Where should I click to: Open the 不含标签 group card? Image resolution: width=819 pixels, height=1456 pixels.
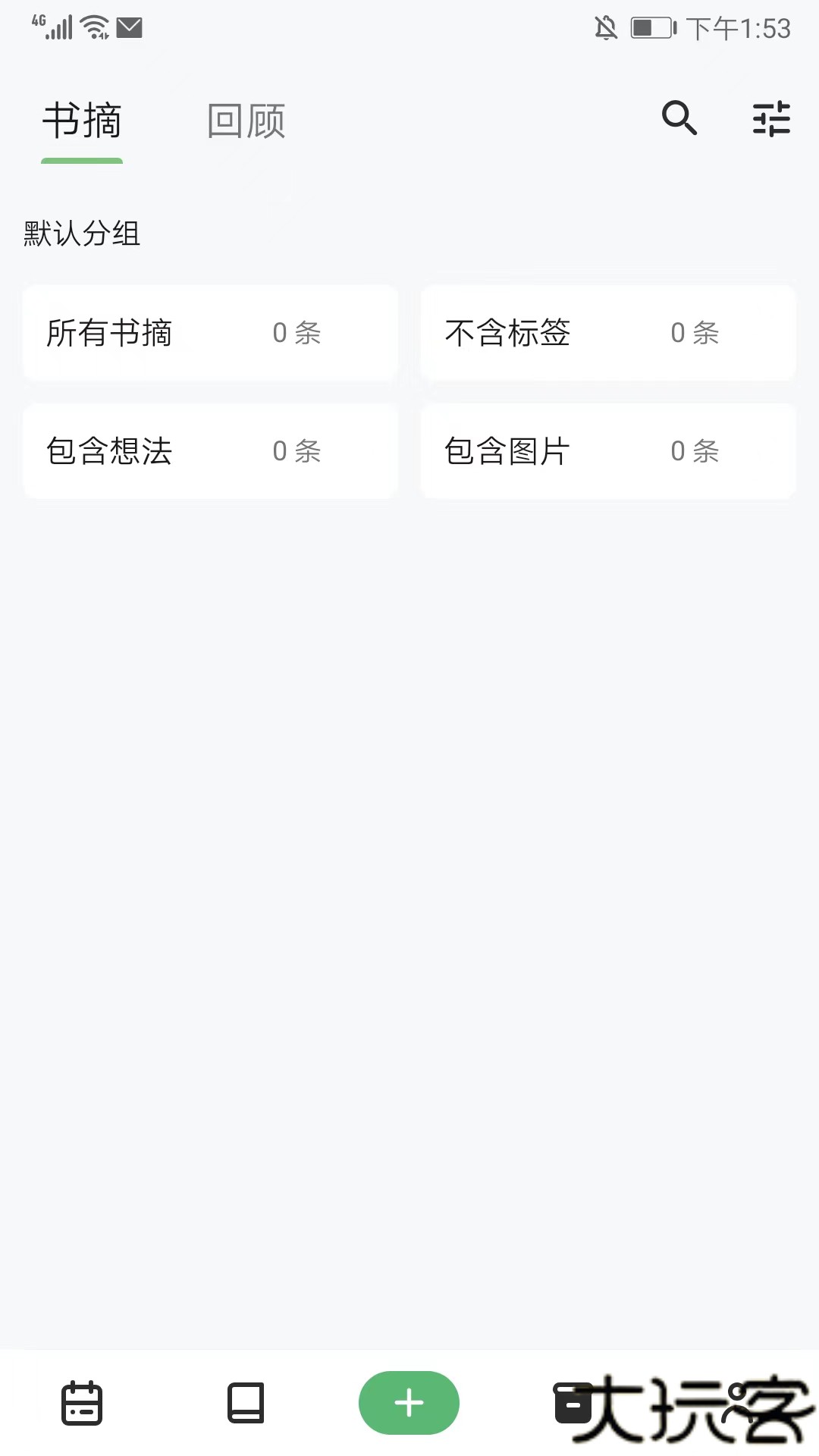[608, 333]
